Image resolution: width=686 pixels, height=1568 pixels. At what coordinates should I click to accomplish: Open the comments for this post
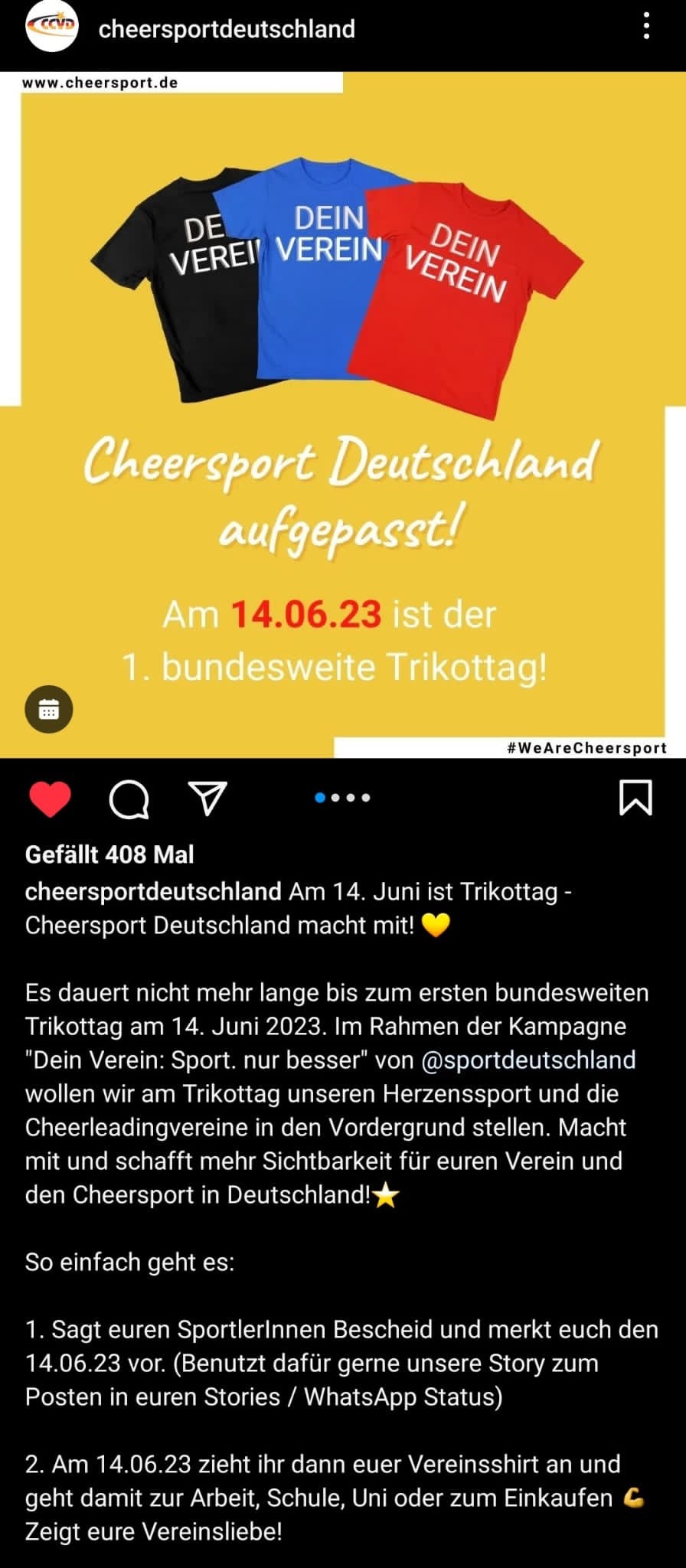click(129, 799)
